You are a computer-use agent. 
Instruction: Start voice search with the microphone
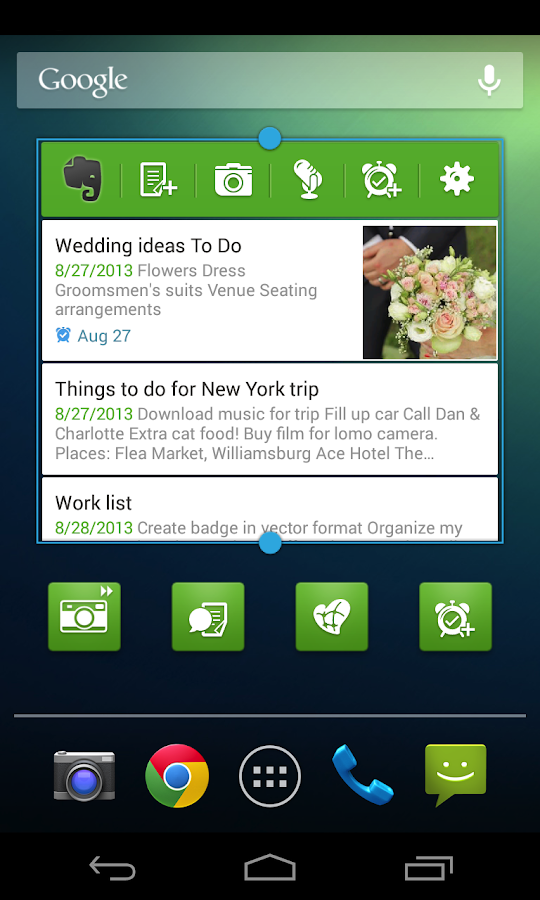point(489,80)
